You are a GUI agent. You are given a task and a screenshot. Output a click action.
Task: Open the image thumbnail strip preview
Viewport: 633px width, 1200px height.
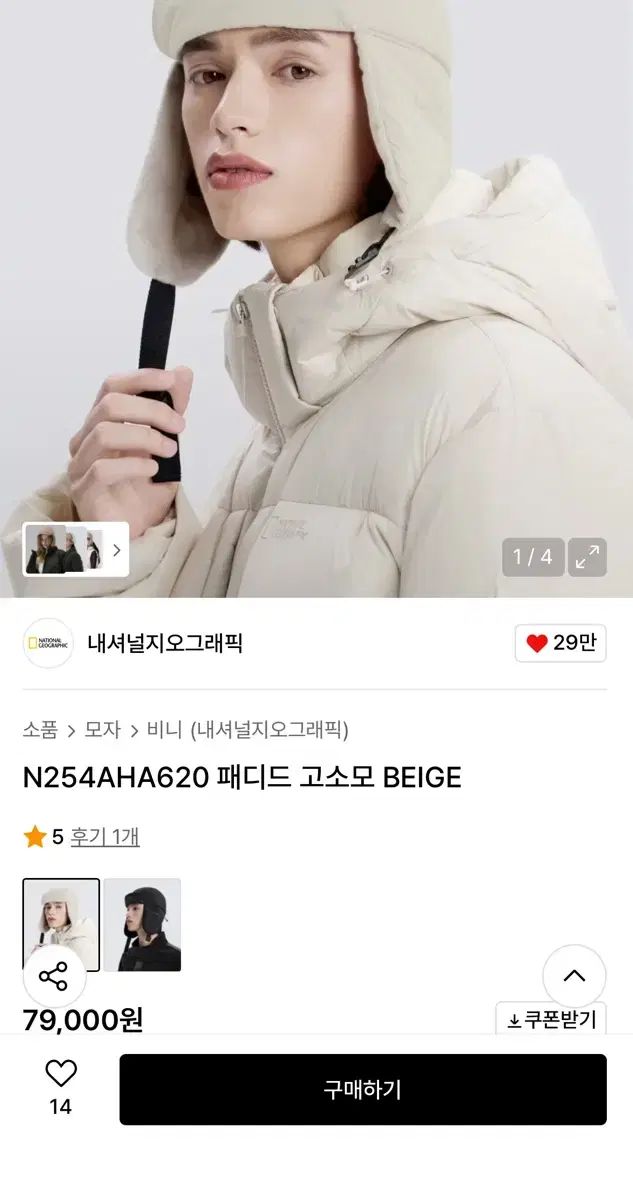click(76, 549)
